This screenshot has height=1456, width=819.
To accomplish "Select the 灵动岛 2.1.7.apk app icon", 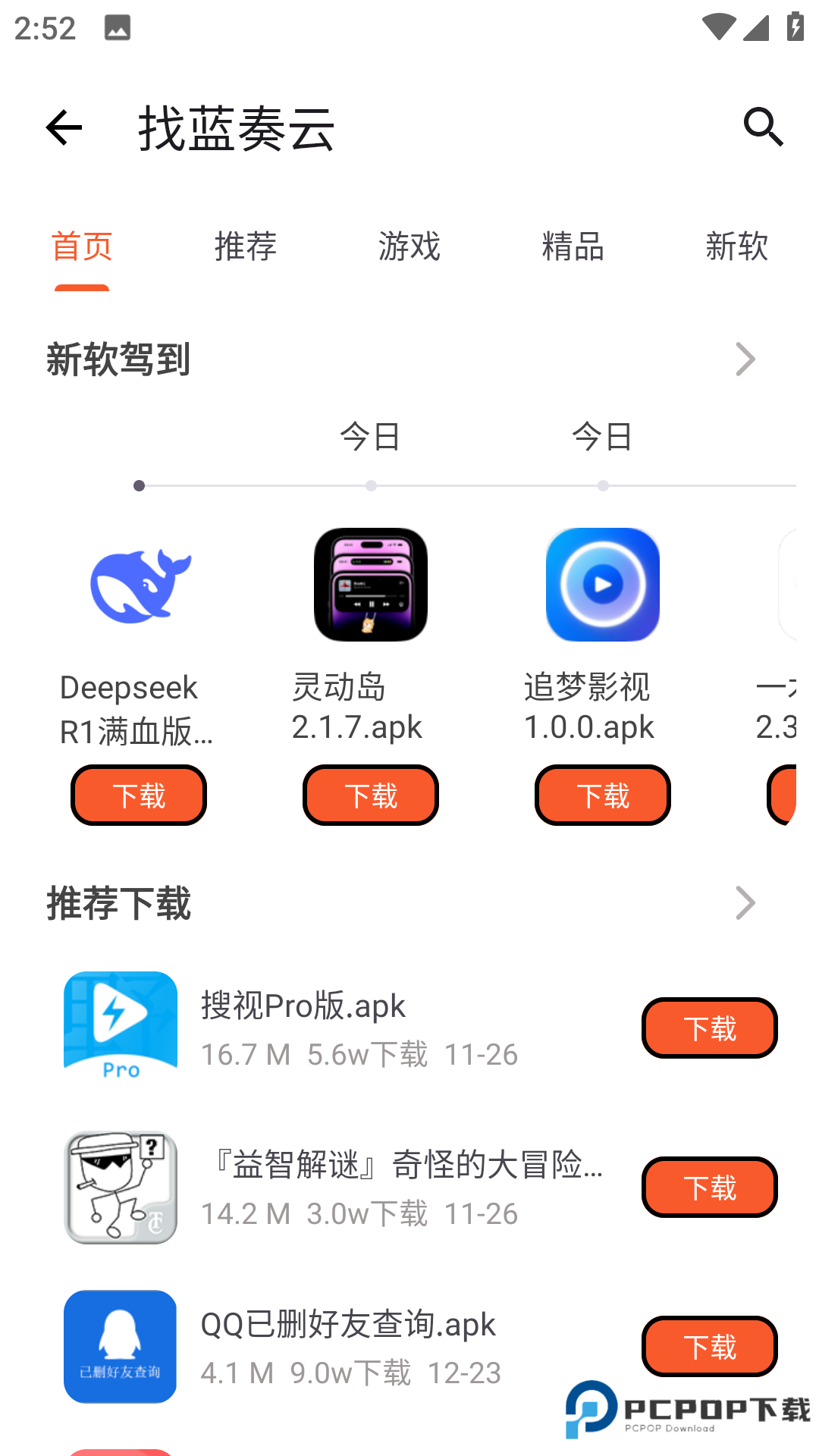I will pos(370,585).
